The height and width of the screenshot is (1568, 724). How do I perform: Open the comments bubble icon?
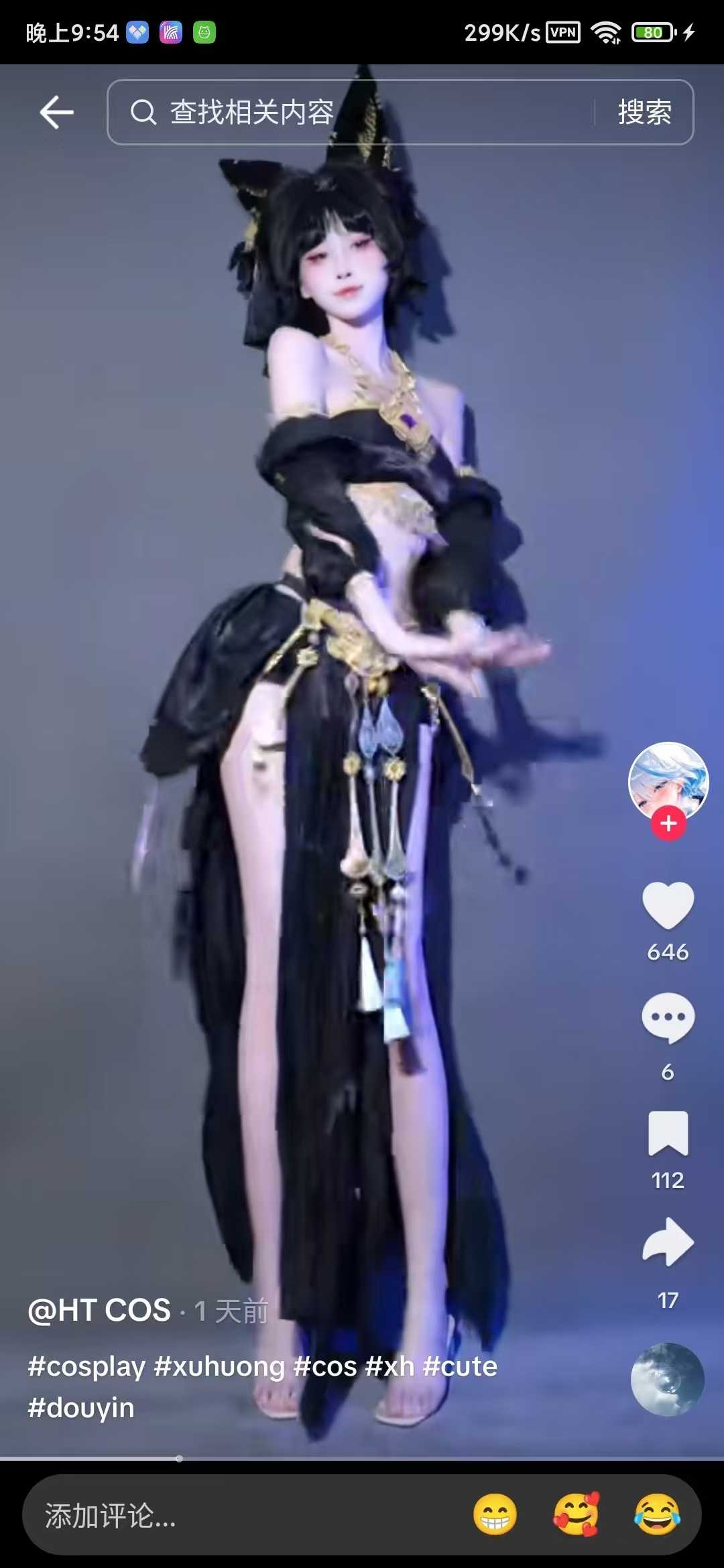point(668,1018)
